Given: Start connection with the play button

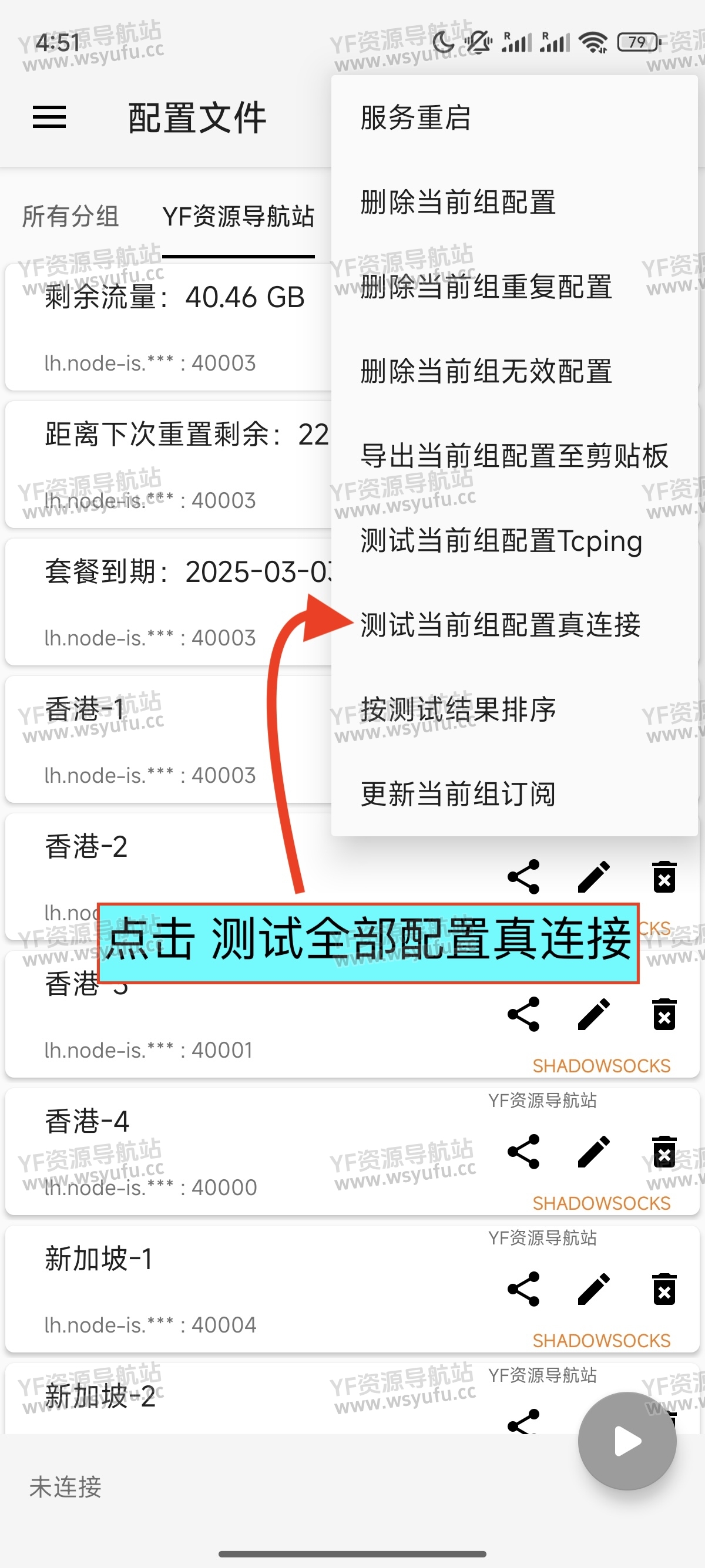Looking at the screenshot, I should click(627, 1441).
